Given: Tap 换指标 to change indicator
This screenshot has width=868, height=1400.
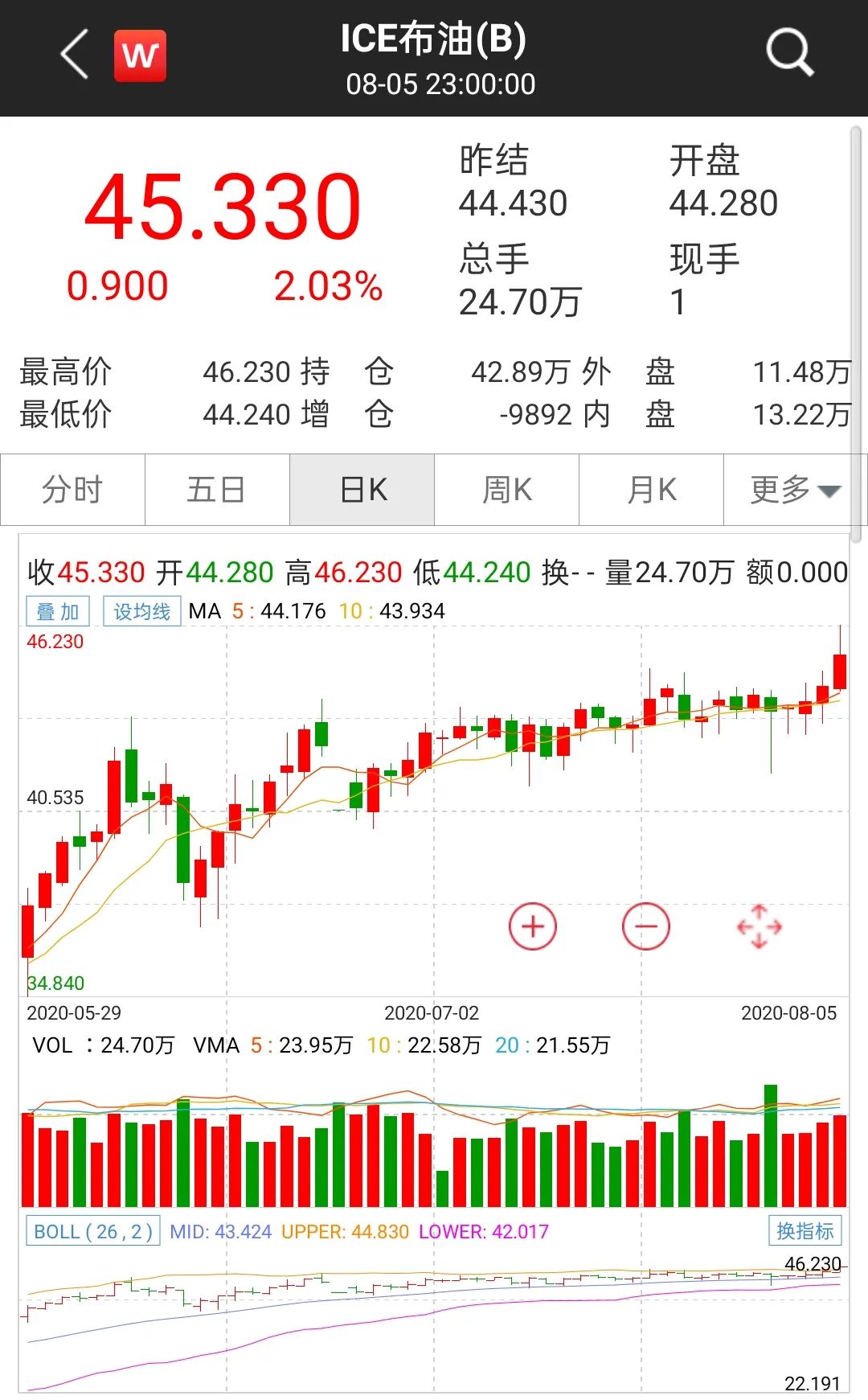Looking at the screenshot, I should pos(805,1231).
